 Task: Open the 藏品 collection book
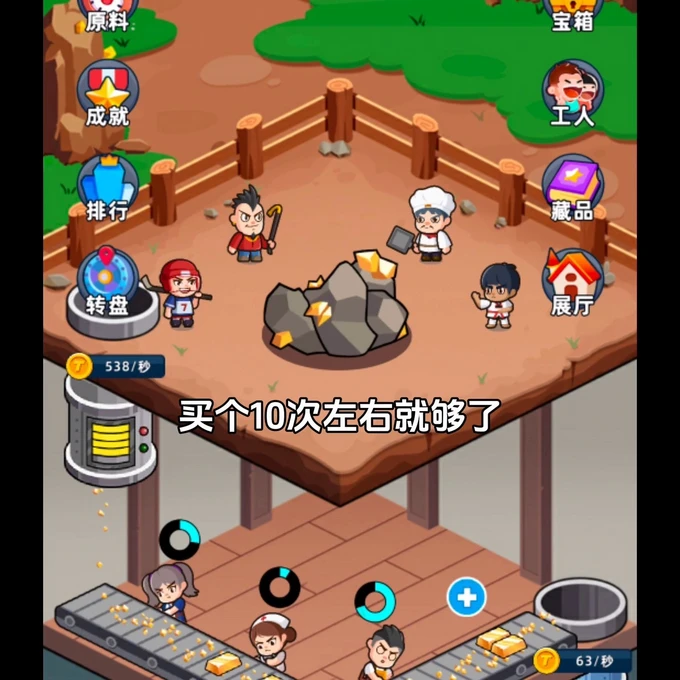[x=573, y=187]
